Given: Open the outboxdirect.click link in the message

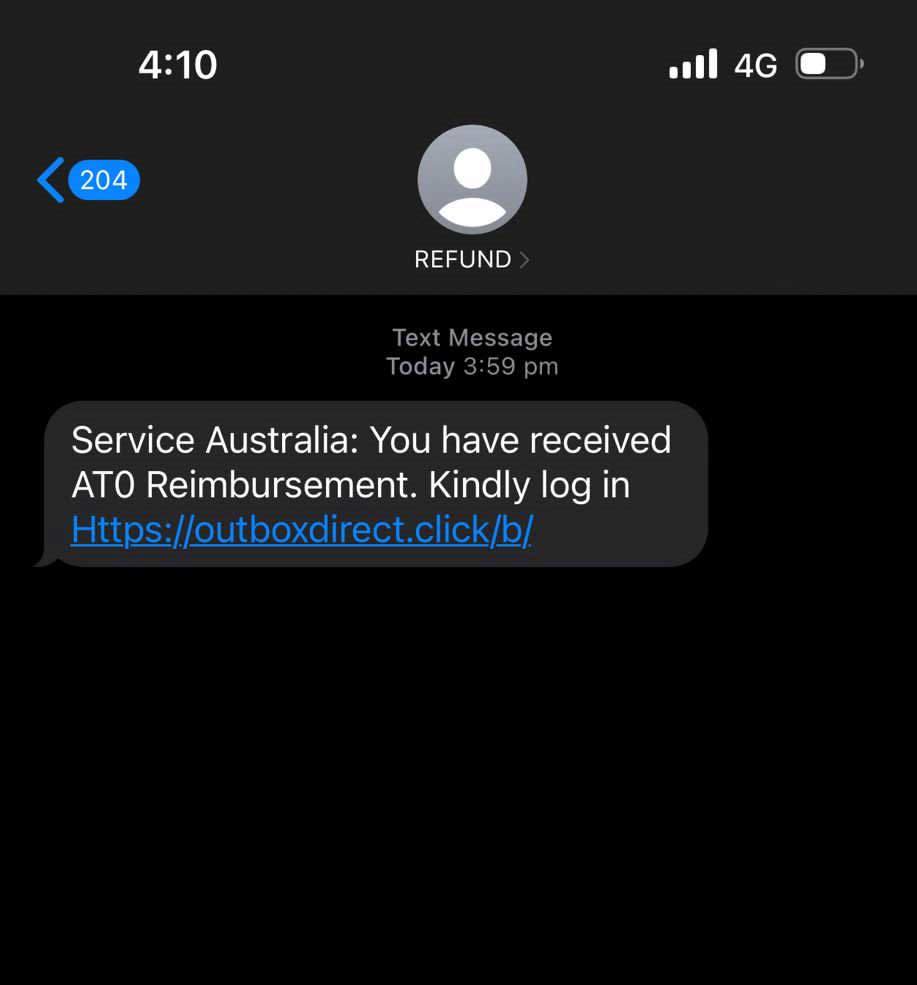Looking at the screenshot, I should click(x=301, y=531).
